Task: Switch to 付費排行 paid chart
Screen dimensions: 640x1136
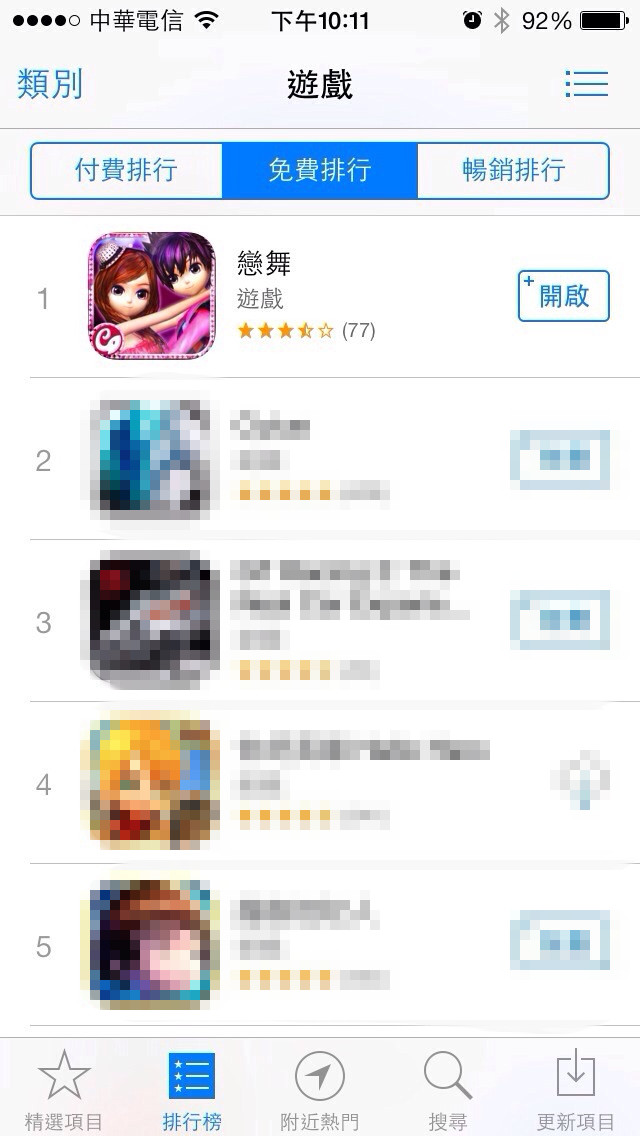Action: (x=126, y=170)
